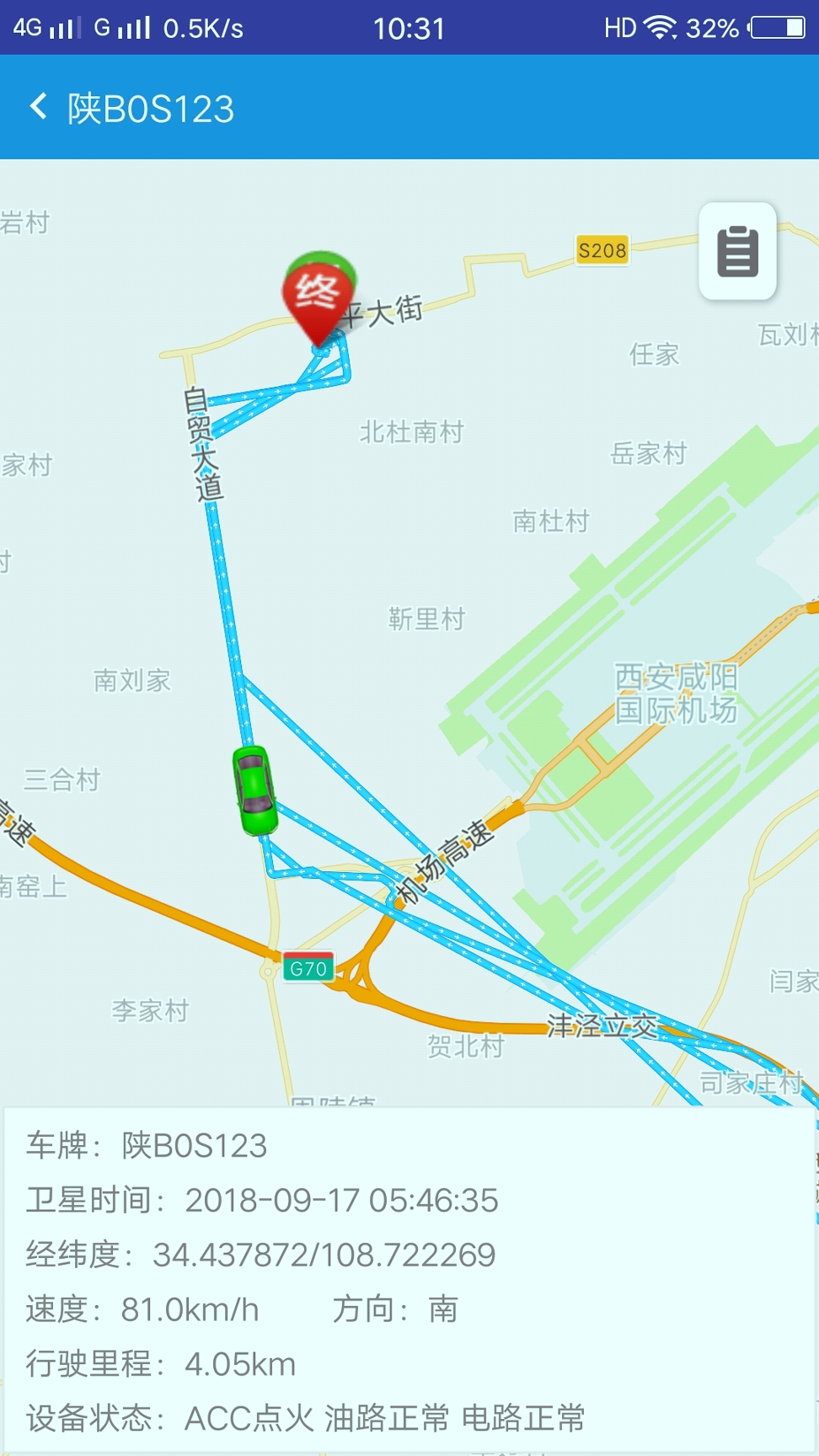Click the 经纬度 coordinates value
The width and height of the screenshot is (819, 1456).
click(323, 1255)
